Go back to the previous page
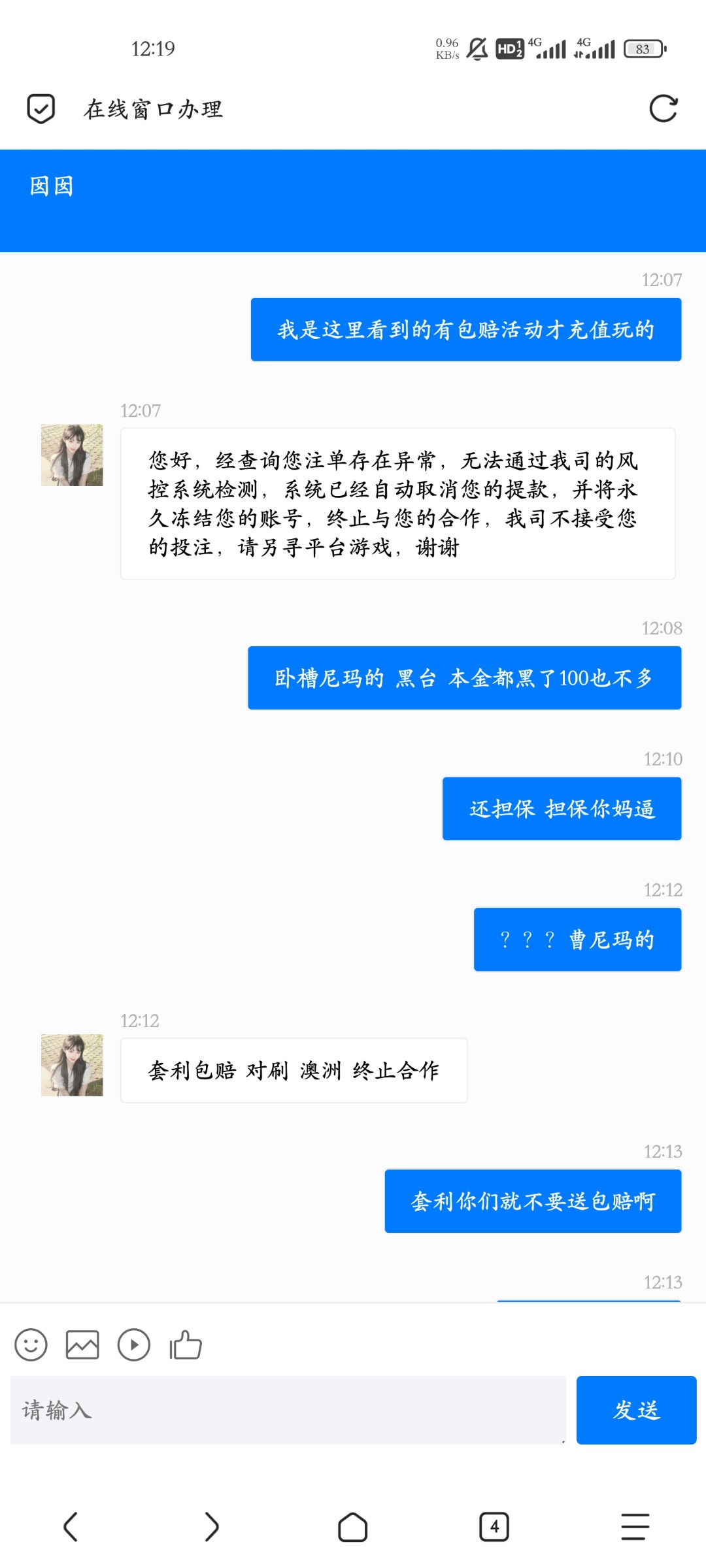The width and height of the screenshot is (706, 1568). click(x=71, y=1527)
